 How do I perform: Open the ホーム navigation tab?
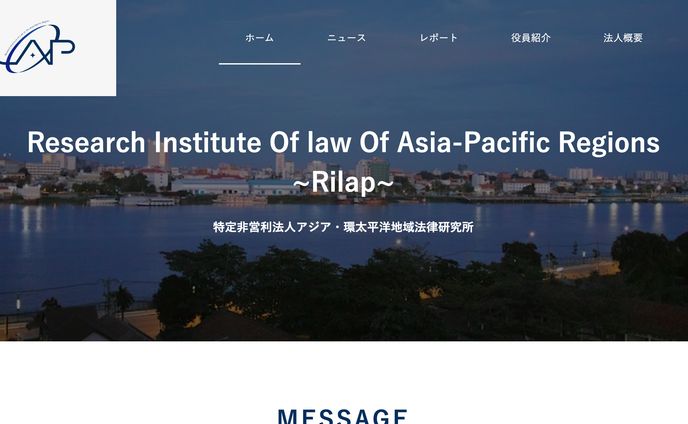pos(259,38)
